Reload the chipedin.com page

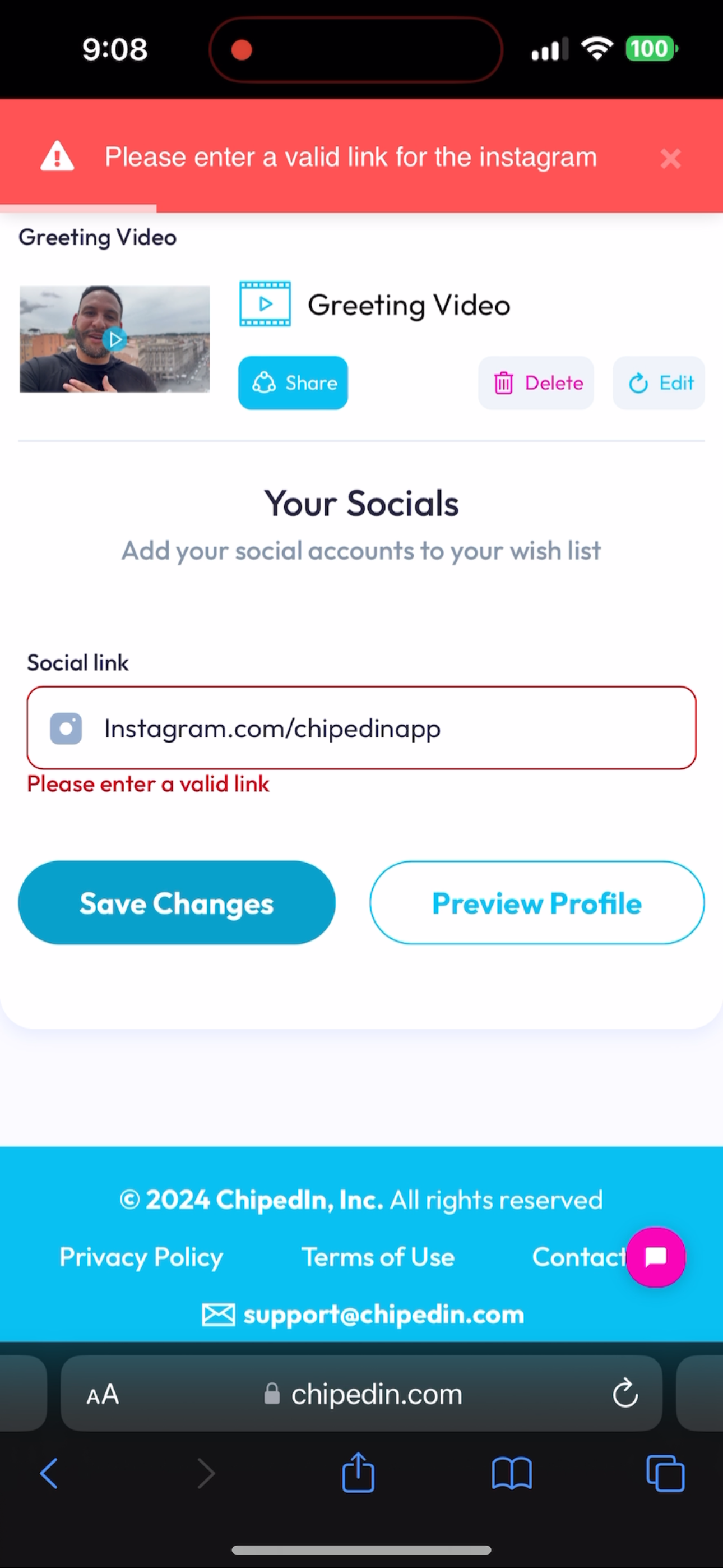pyautogui.click(x=625, y=1393)
